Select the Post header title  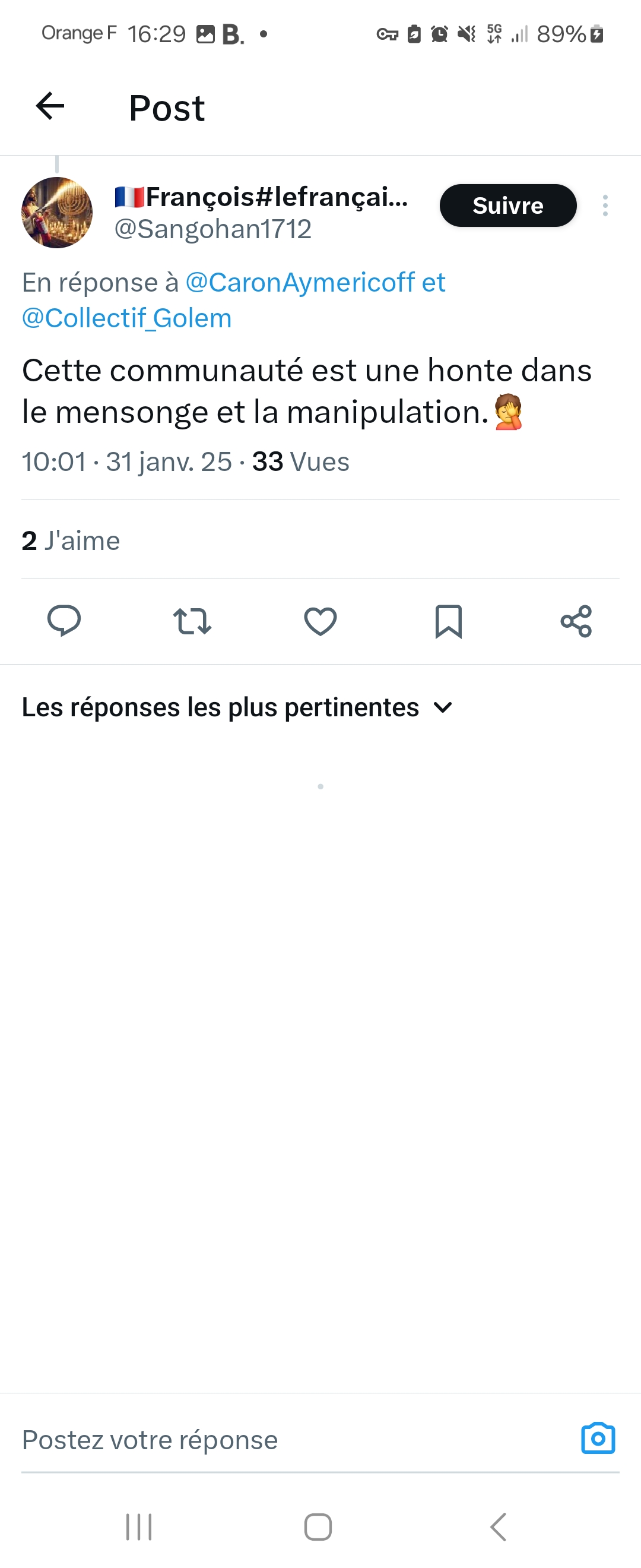point(166,107)
